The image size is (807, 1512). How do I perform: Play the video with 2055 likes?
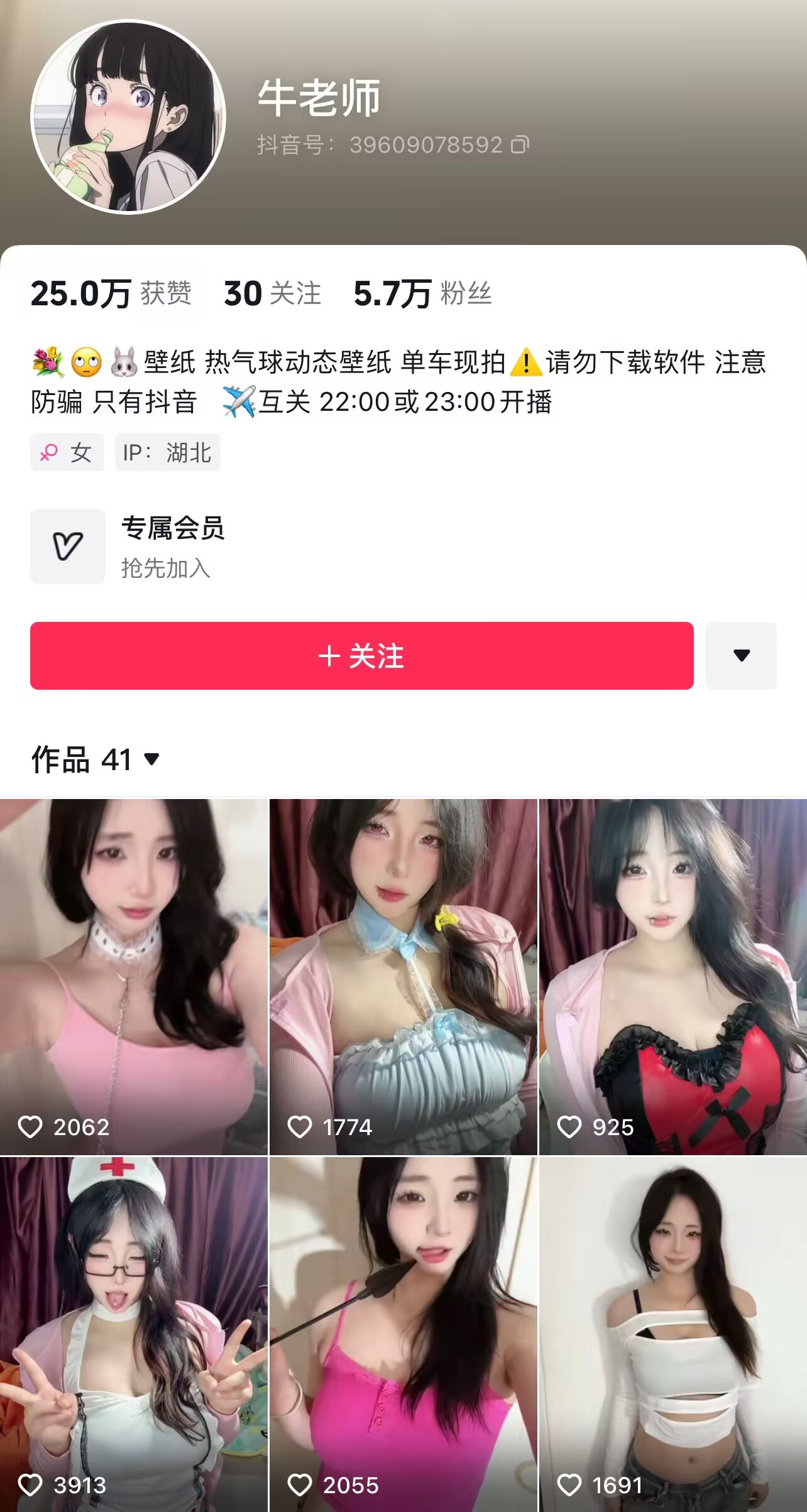[x=403, y=1334]
